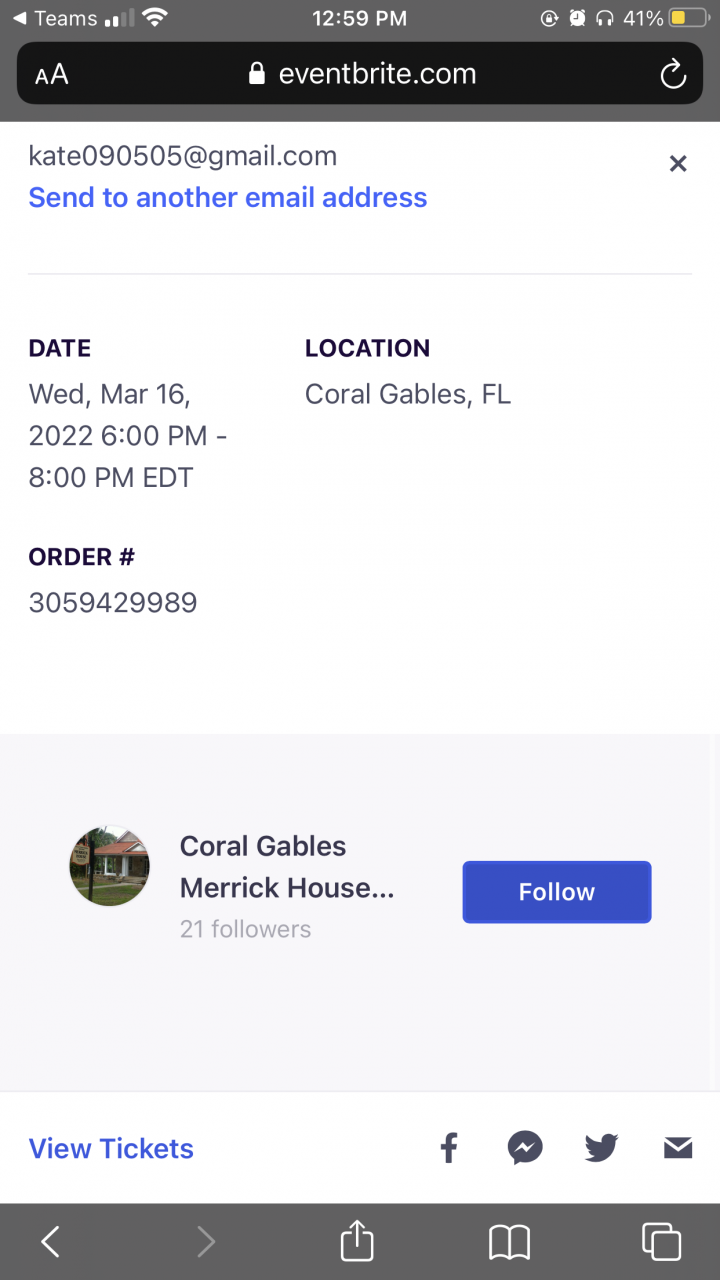Share event on Facebook
Screen dimensions: 720x1280
tap(449, 1148)
